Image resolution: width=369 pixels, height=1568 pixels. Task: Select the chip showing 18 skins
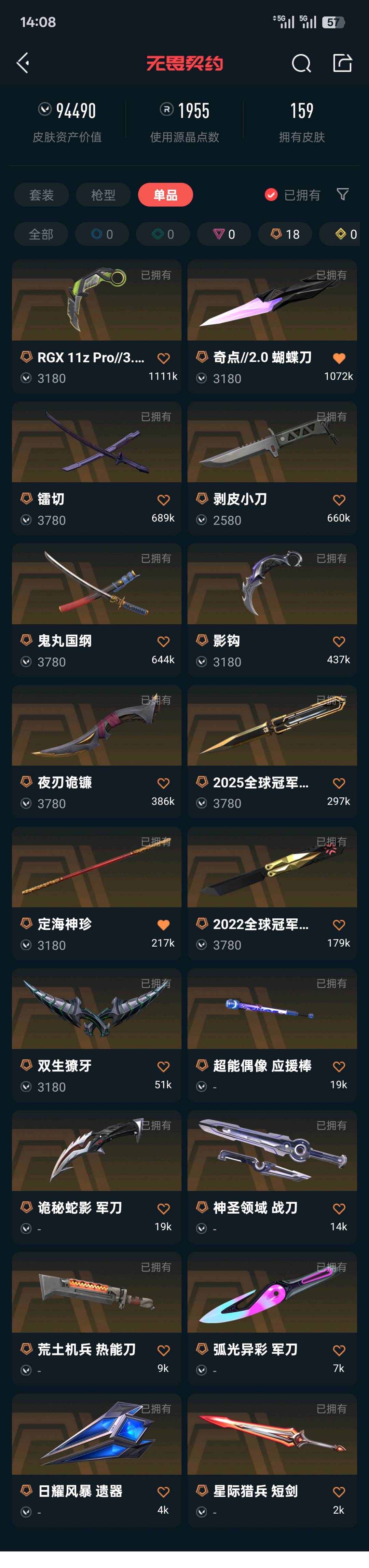pos(285,234)
